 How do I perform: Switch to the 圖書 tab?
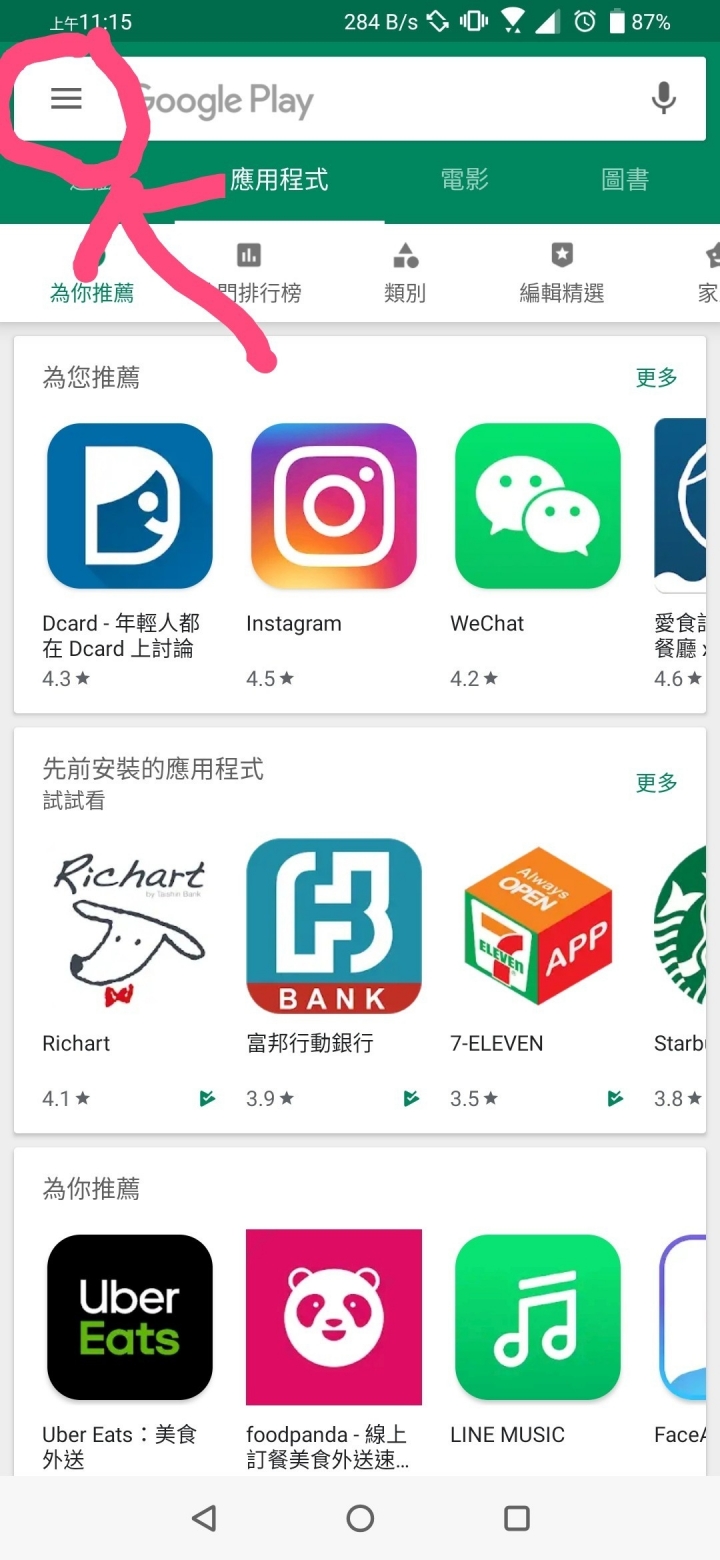pyautogui.click(x=625, y=180)
